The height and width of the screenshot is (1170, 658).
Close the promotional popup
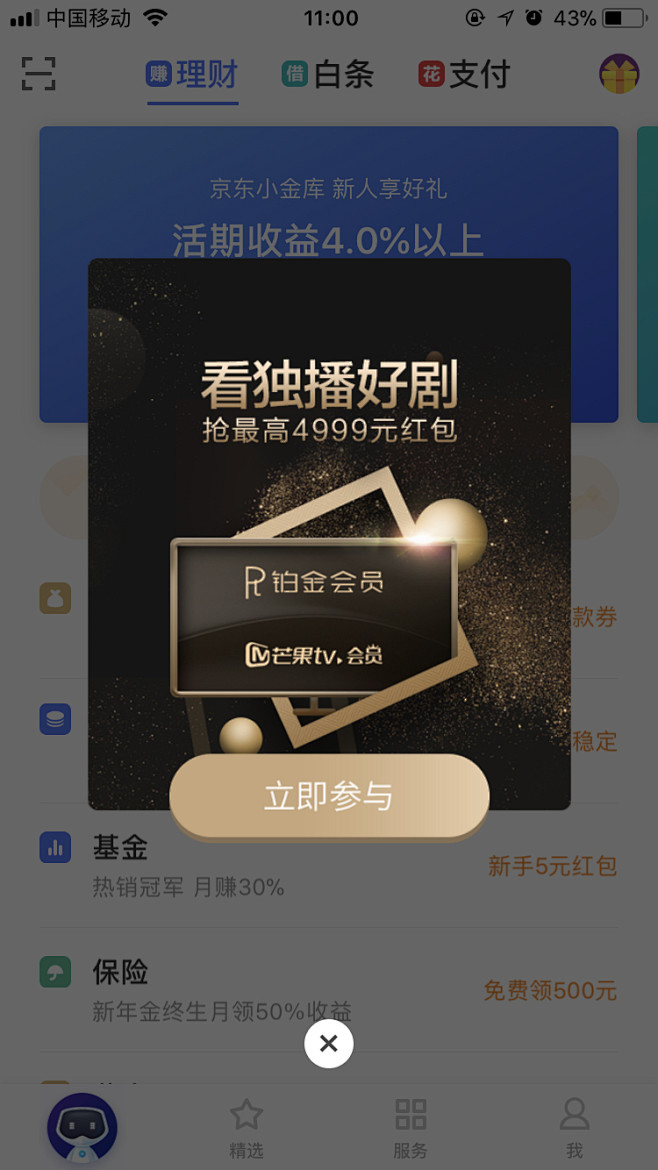click(329, 1043)
